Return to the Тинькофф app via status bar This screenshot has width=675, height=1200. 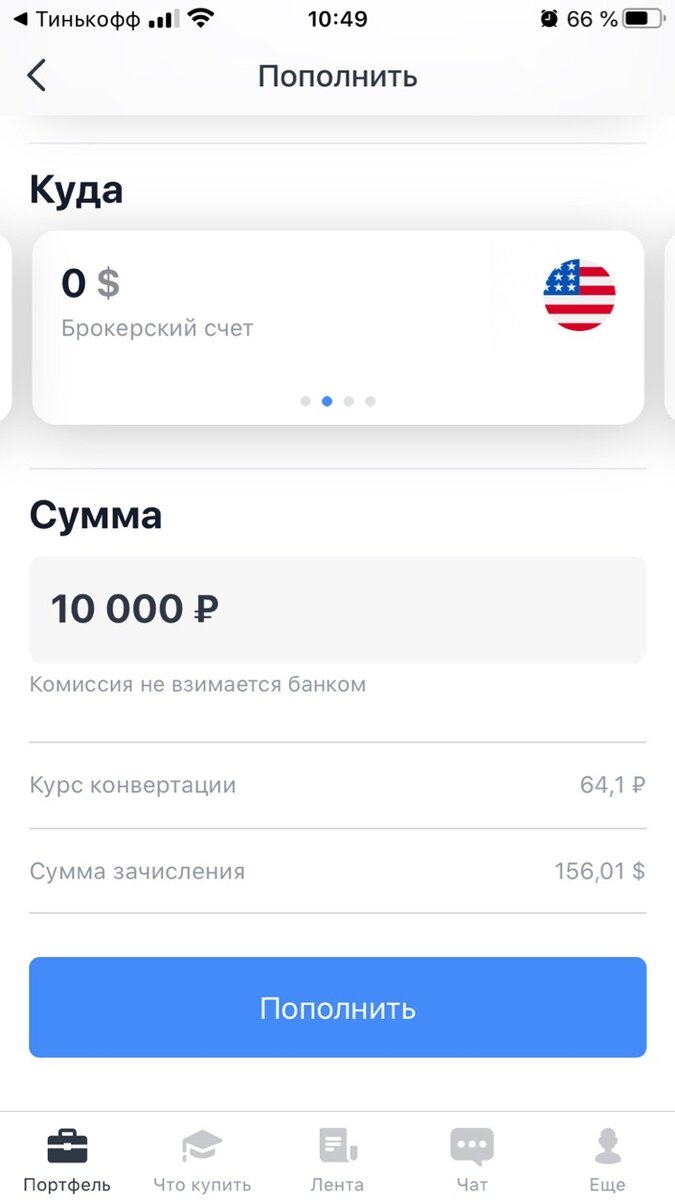[76, 19]
